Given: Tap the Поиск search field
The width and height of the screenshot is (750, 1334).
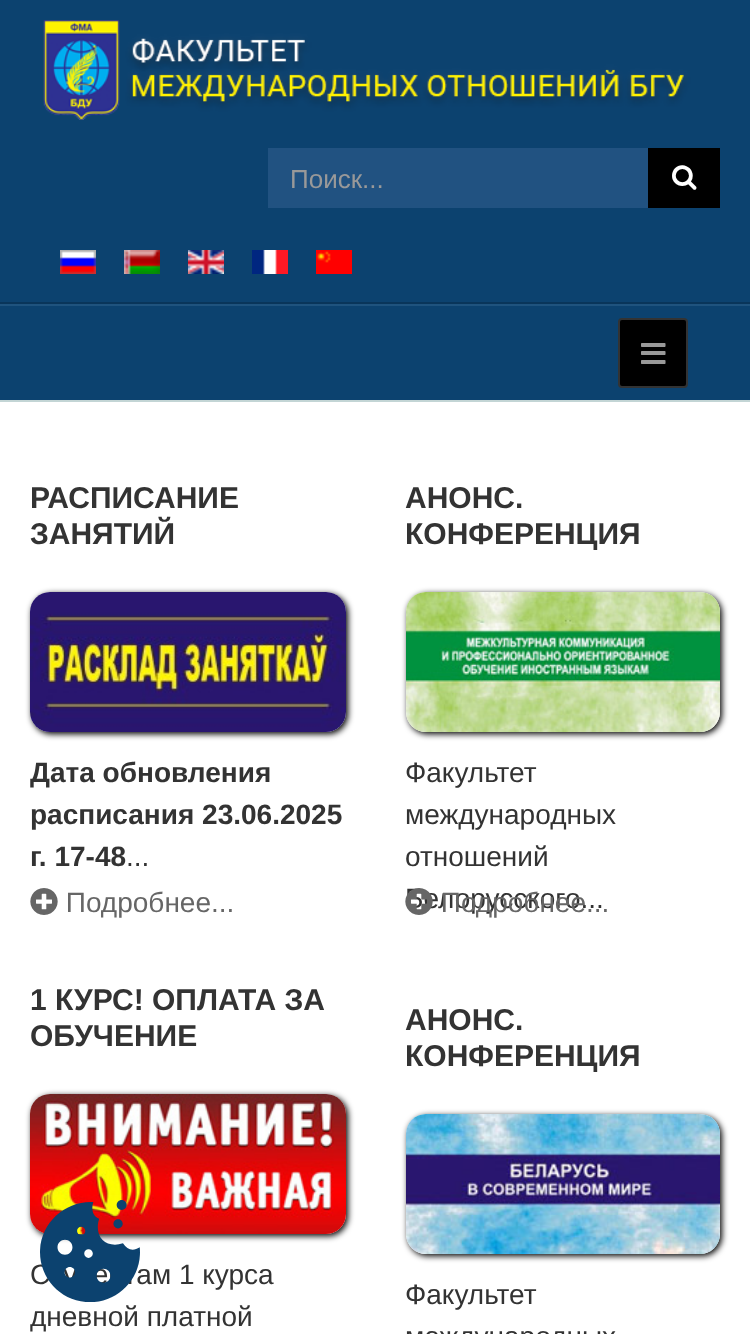Looking at the screenshot, I should 458,178.
